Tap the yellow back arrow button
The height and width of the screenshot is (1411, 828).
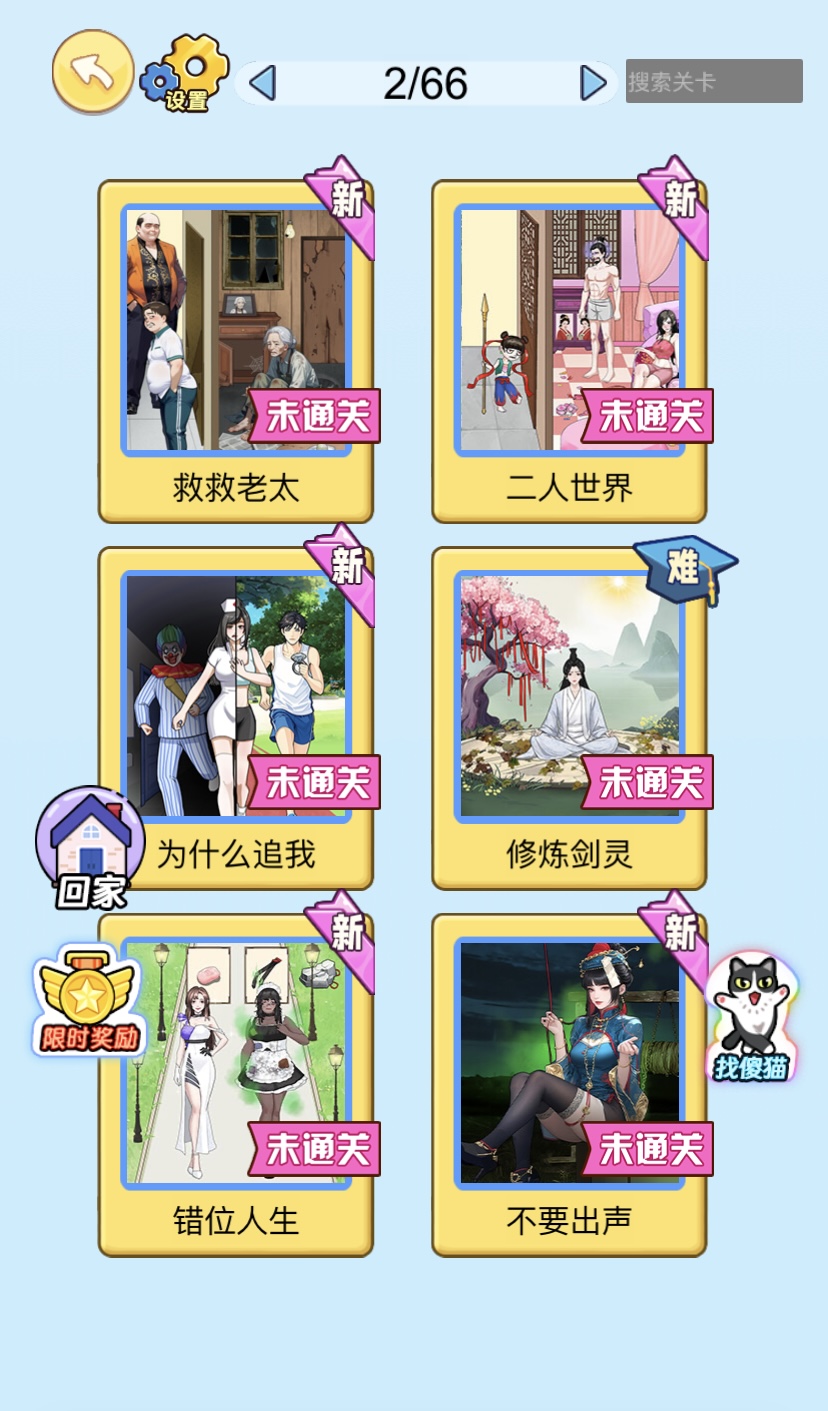pyautogui.click(x=93, y=71)
